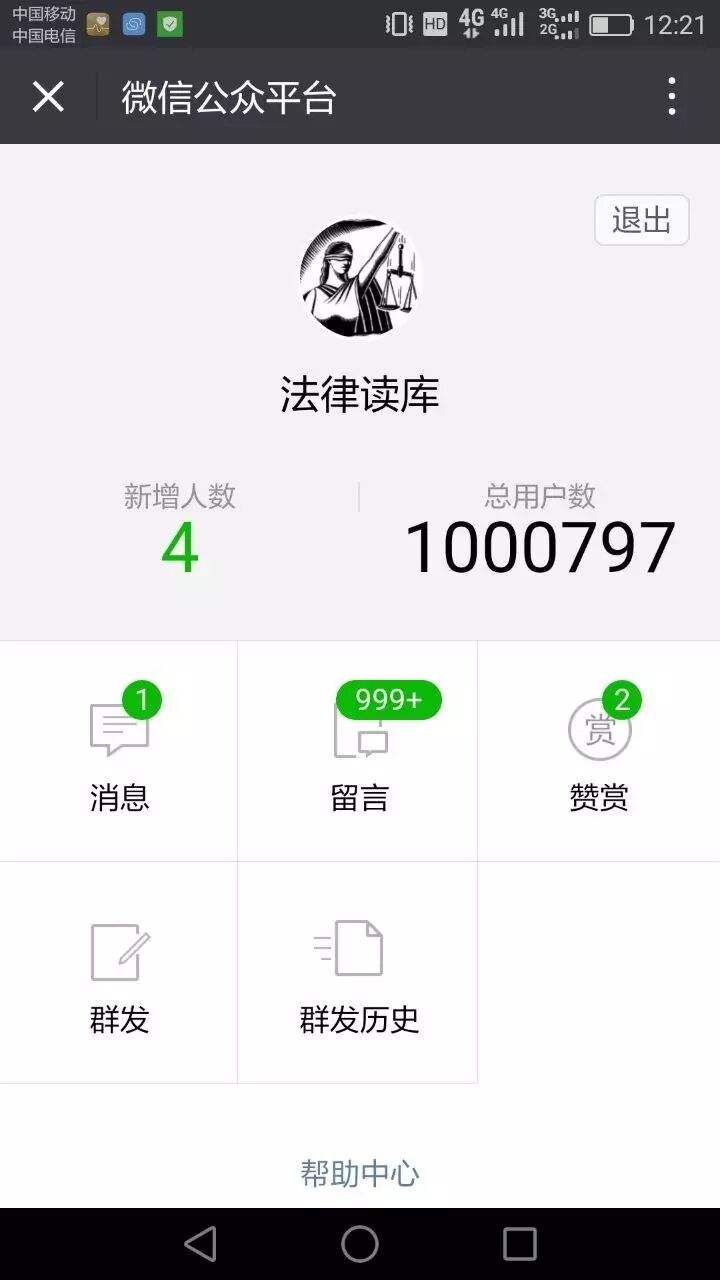Viewport: 720px width, 1280px height.
Task: View 留言 comments
Action: 359,752
